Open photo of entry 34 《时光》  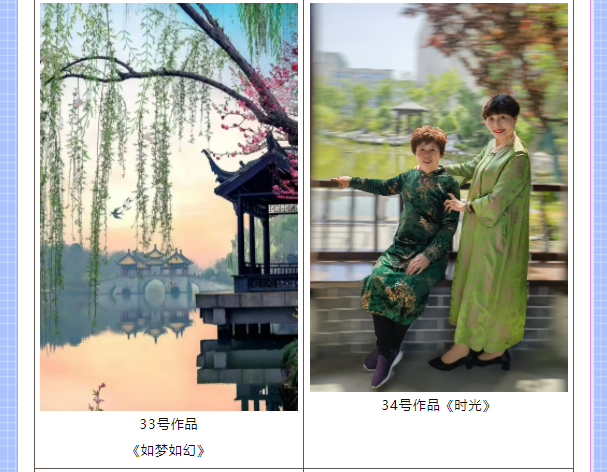(438, 197)
